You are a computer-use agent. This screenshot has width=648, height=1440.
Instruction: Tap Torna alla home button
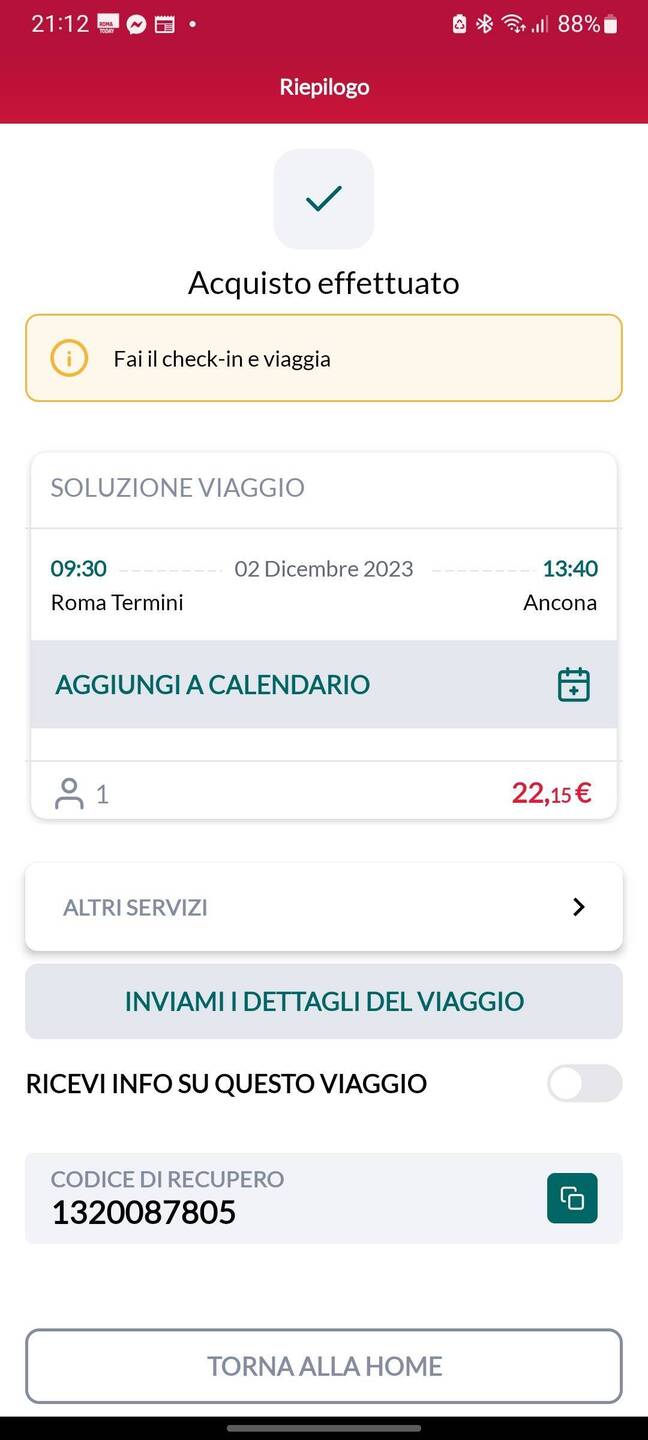(x=324, y=1366)
